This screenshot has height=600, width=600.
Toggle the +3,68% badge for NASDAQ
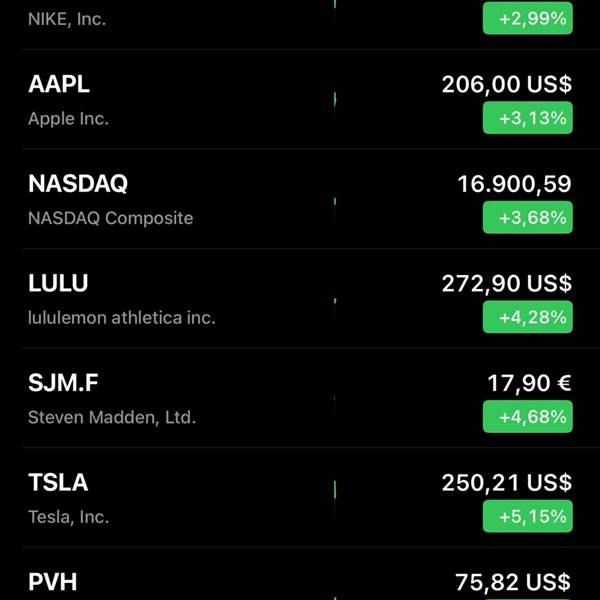[x=527, y=217]
